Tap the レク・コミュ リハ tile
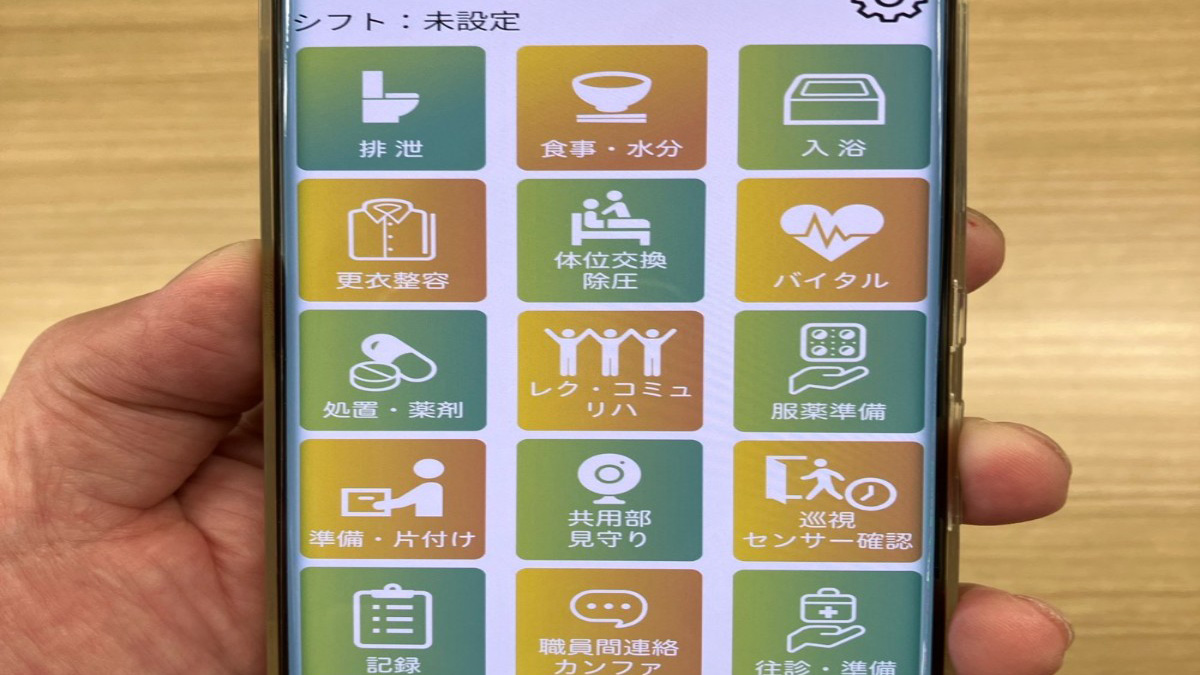The height and width of the screenshot is (675, 1200). [611, 371]
